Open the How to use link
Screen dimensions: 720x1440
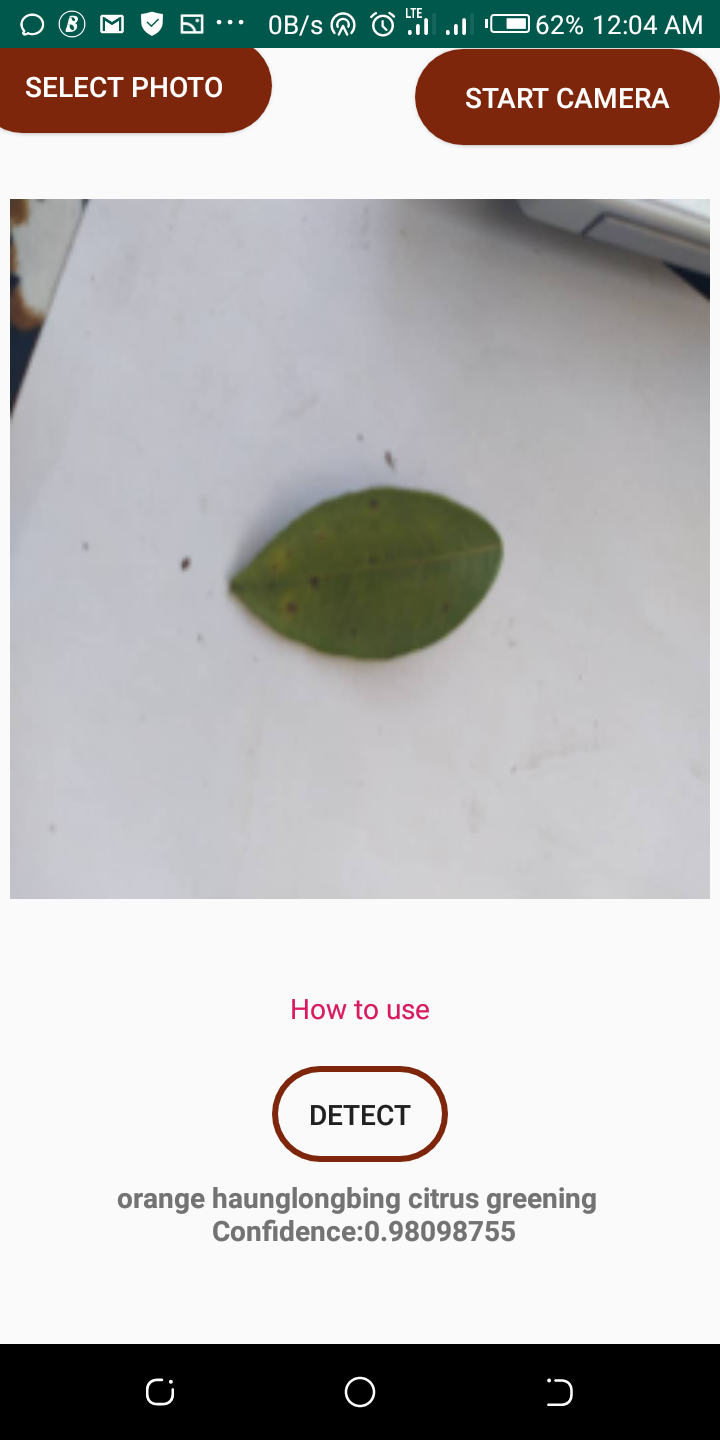(360, 1010)
